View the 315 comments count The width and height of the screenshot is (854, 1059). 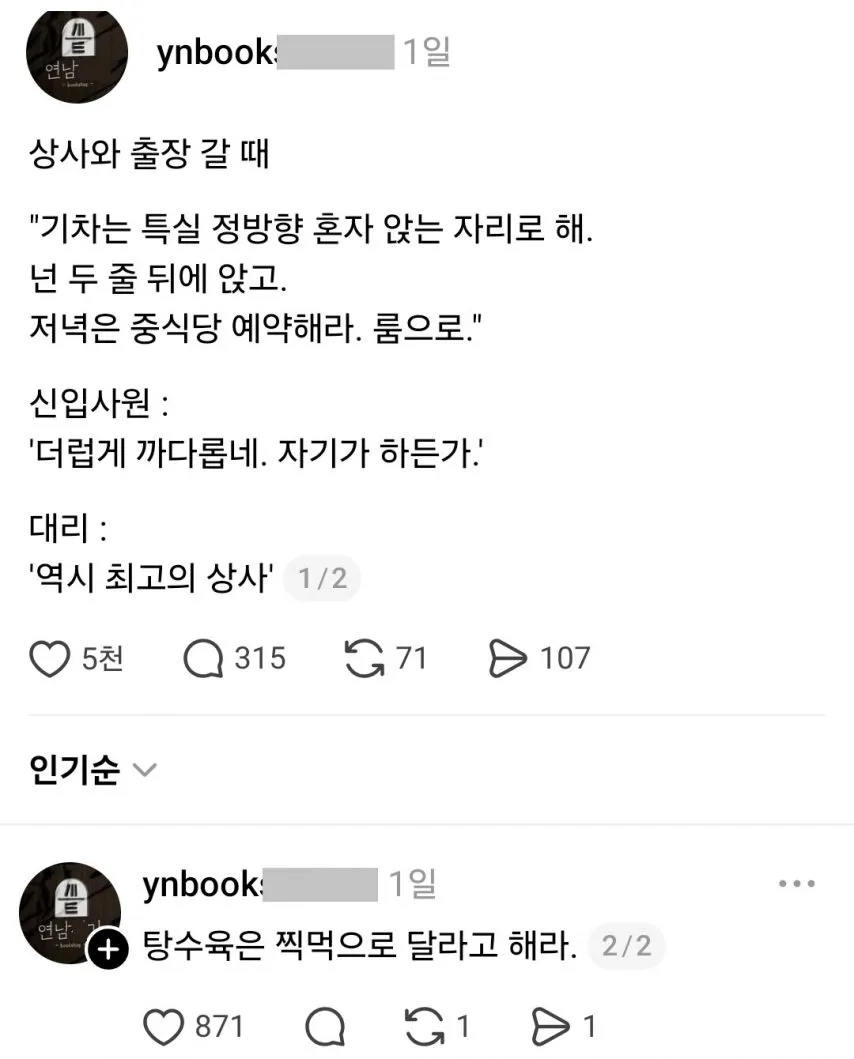(x=258, y=658)
